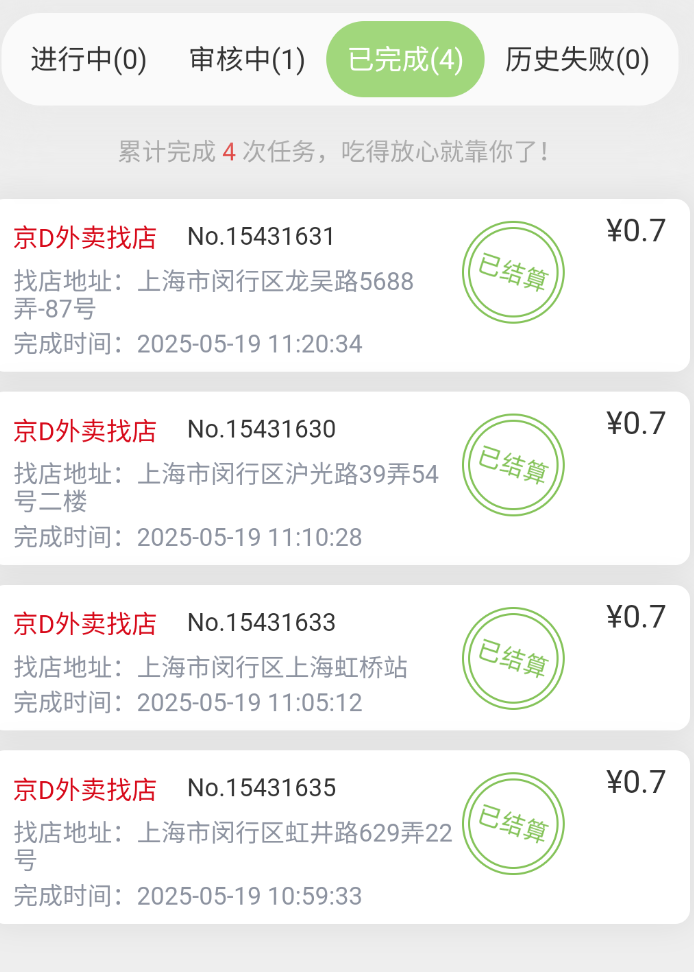The height and width of the screenshot is (972, 694).
Task: Switch to the 进行中(0) tab
Action: coord(89,60)
